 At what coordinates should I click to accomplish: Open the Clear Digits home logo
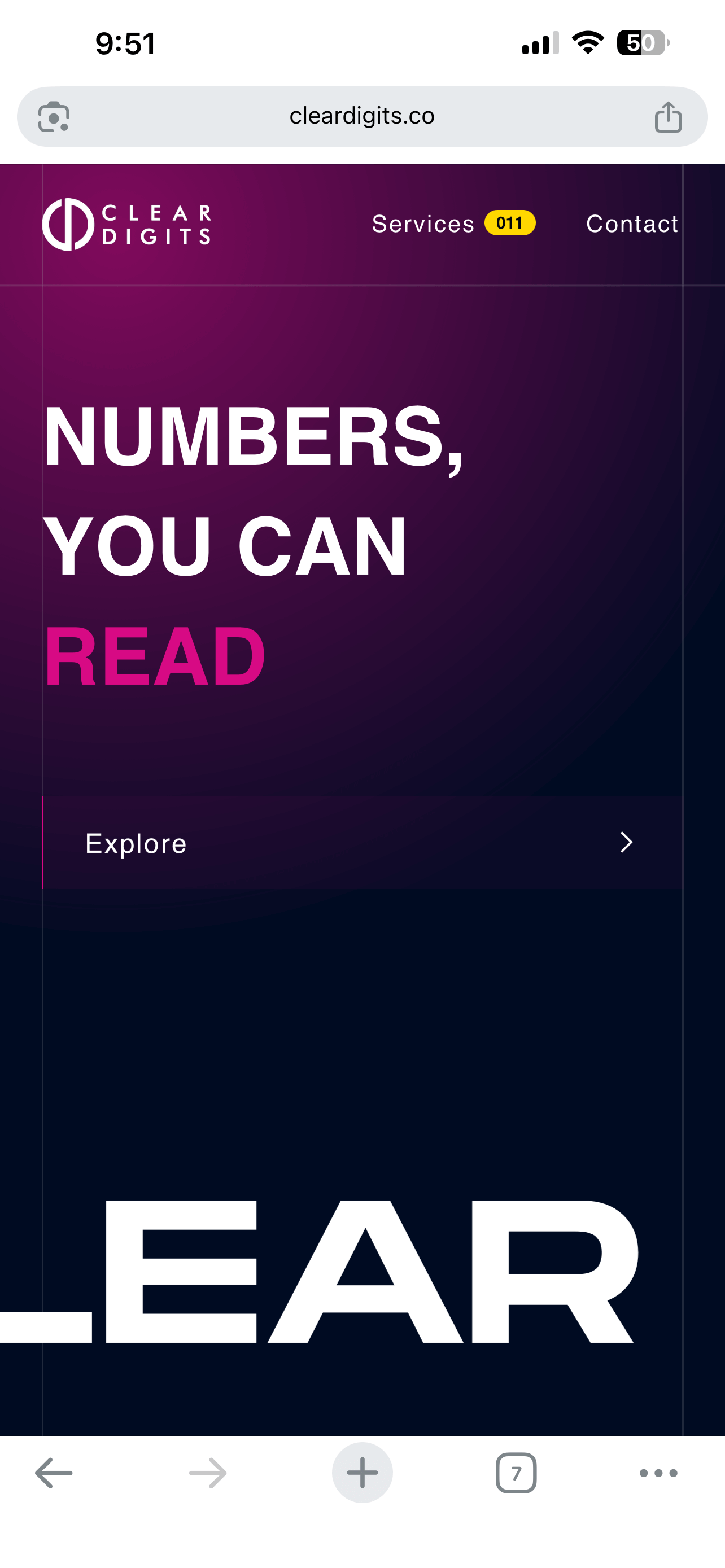coord(126,224)
